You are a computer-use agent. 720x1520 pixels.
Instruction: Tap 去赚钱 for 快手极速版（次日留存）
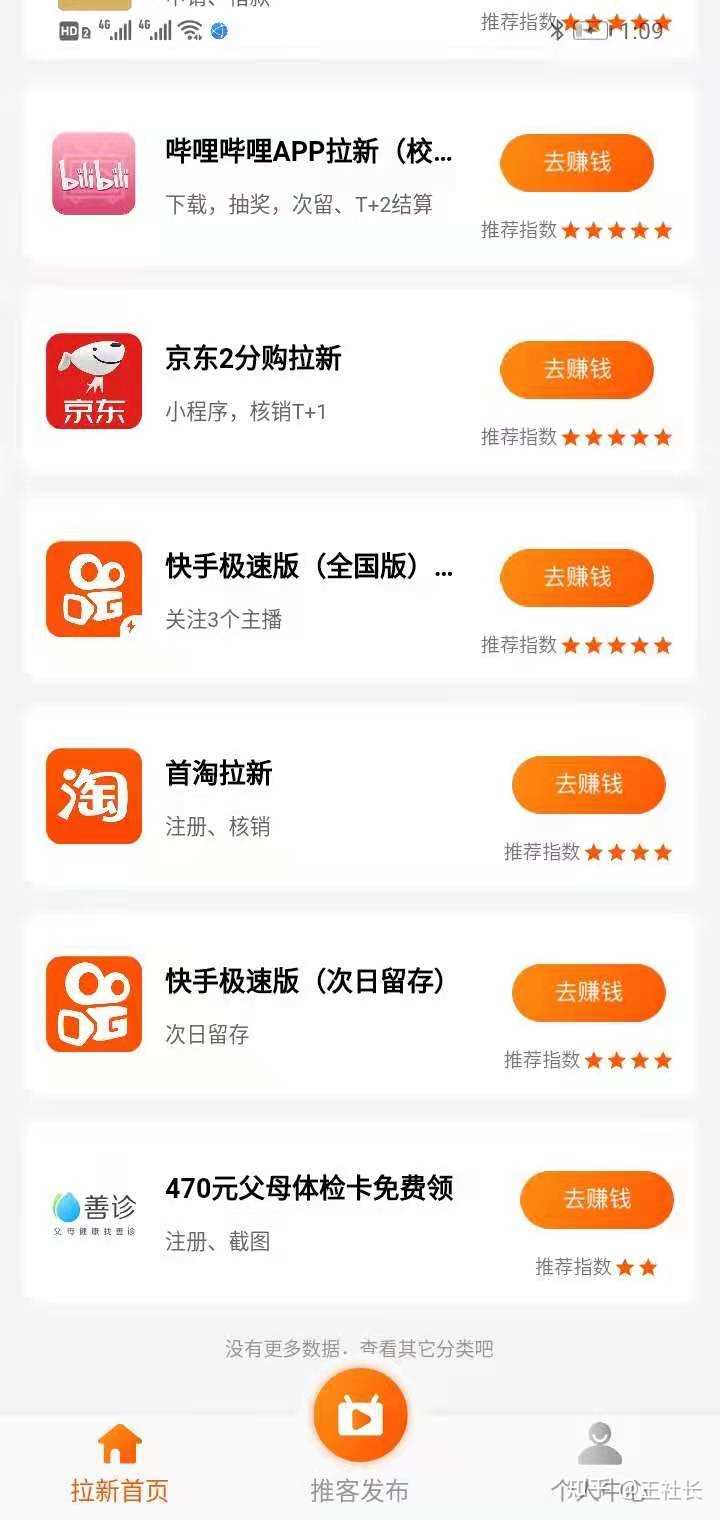[588, 992]
